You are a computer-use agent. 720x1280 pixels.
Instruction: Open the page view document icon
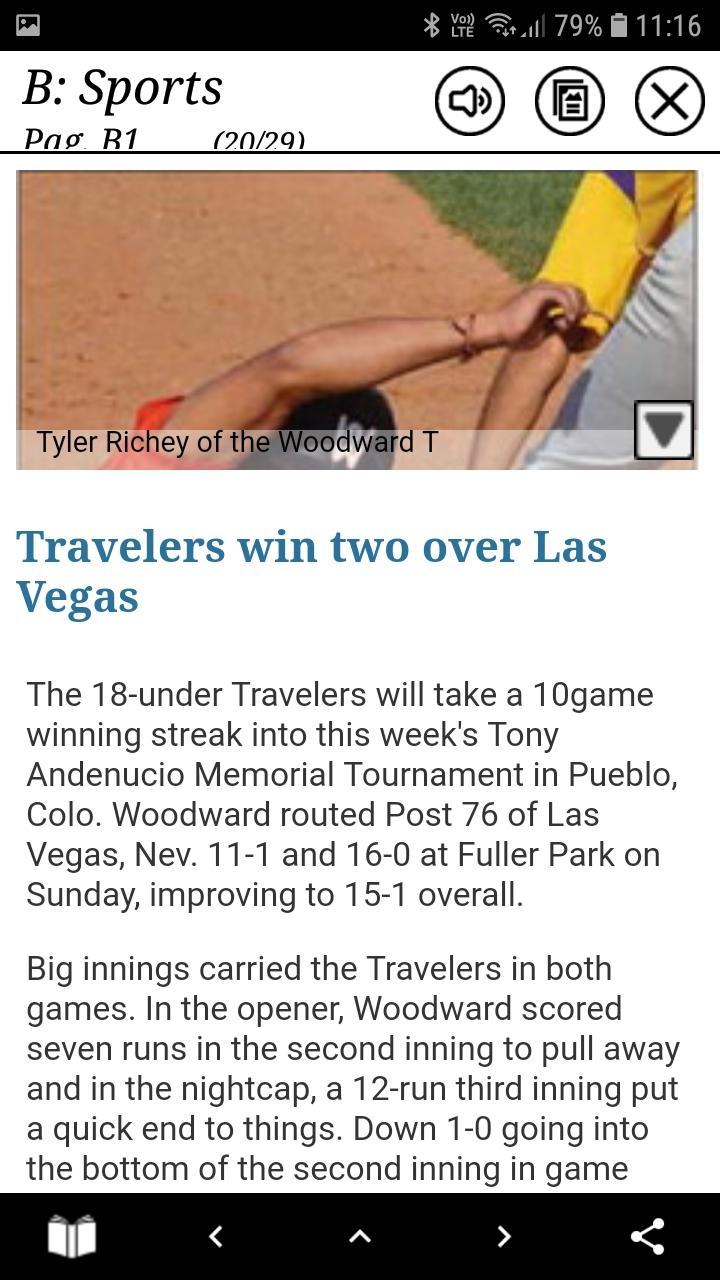570,101
